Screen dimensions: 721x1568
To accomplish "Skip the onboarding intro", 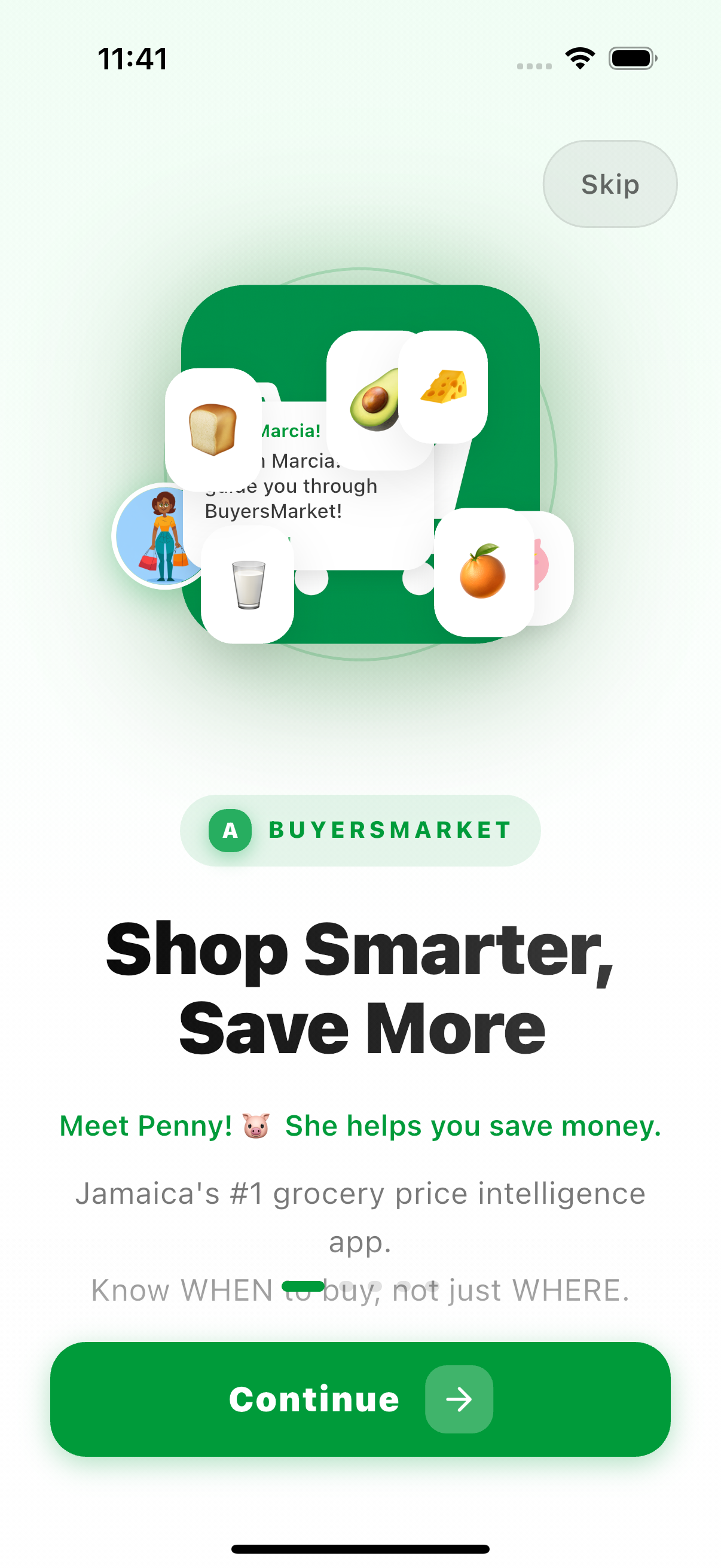I will [x=610, y=184].
